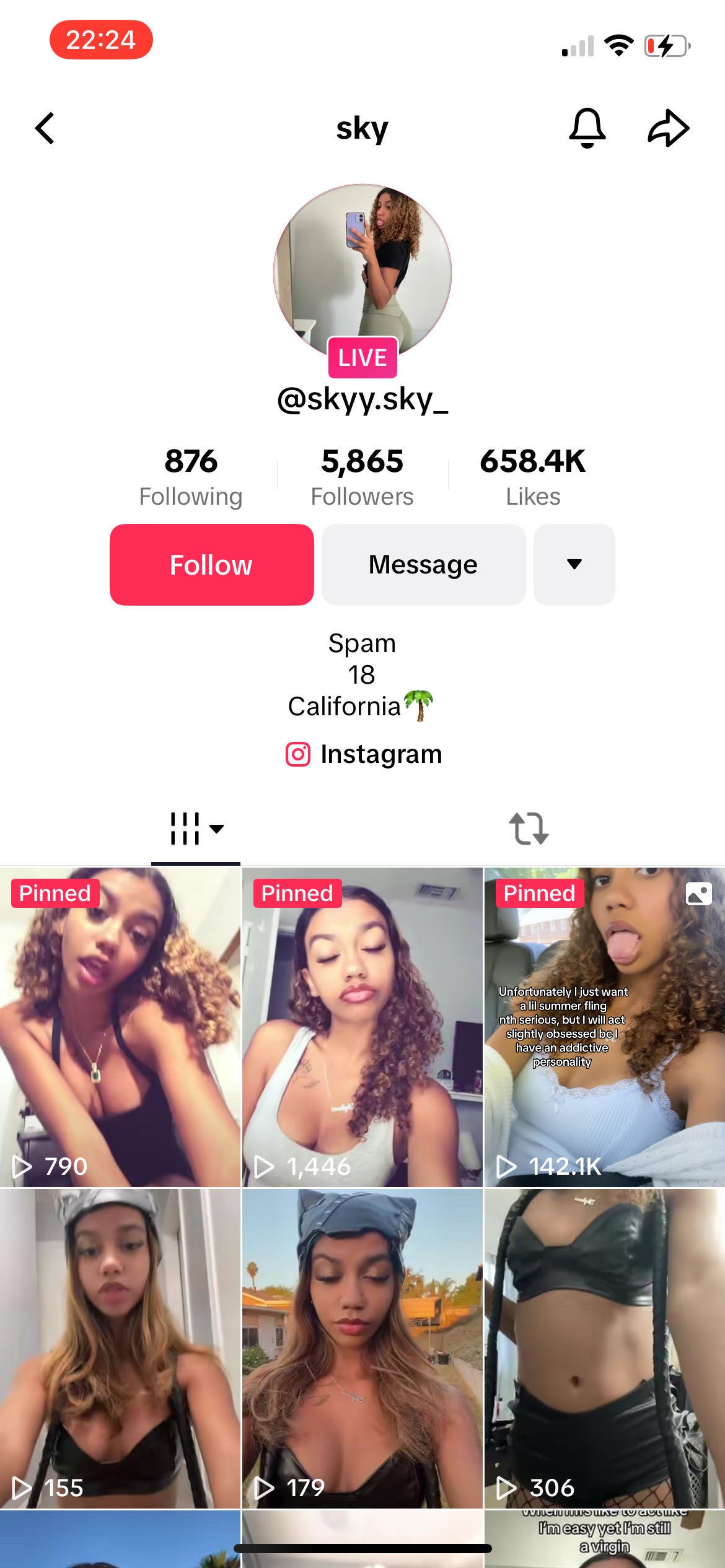Play the video with 179 views
Screen dimensions: 725x1568
tap(362, 1348)
